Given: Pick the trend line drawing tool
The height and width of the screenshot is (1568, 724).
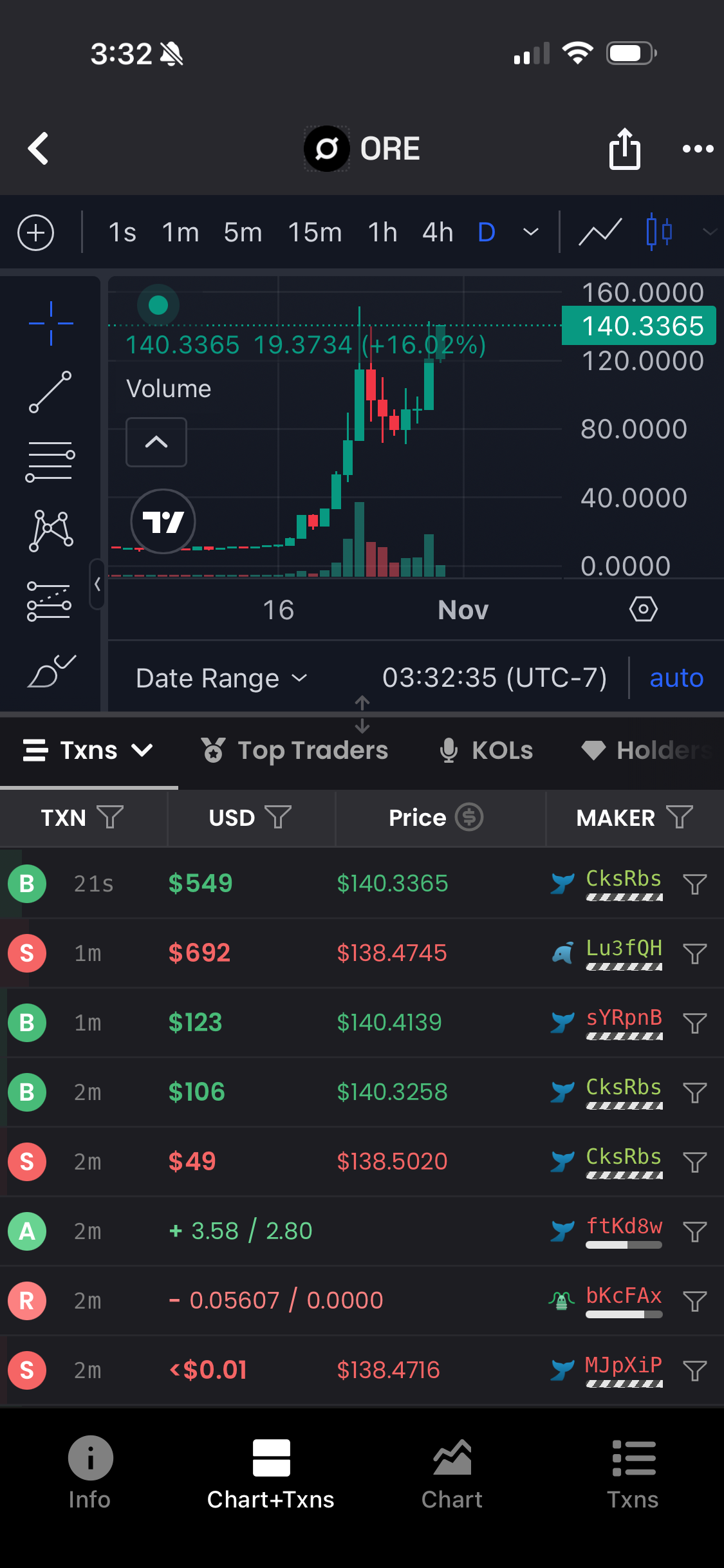Looking at the screenshot, I should pyautogui.click(x=50, y=392).
